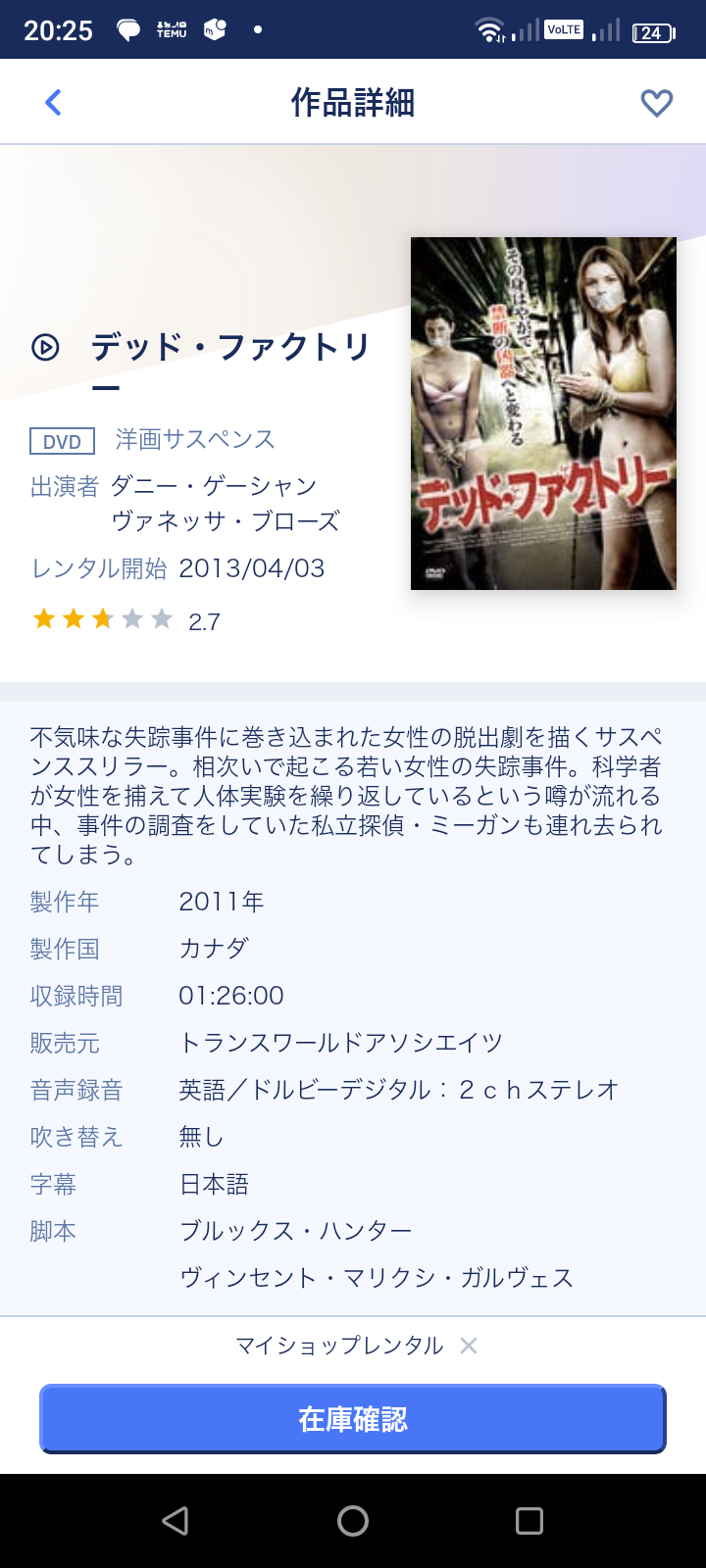Add this title to favorites with the heart
The height and width of the screenshot is (1568, 706).
(656, 103)
